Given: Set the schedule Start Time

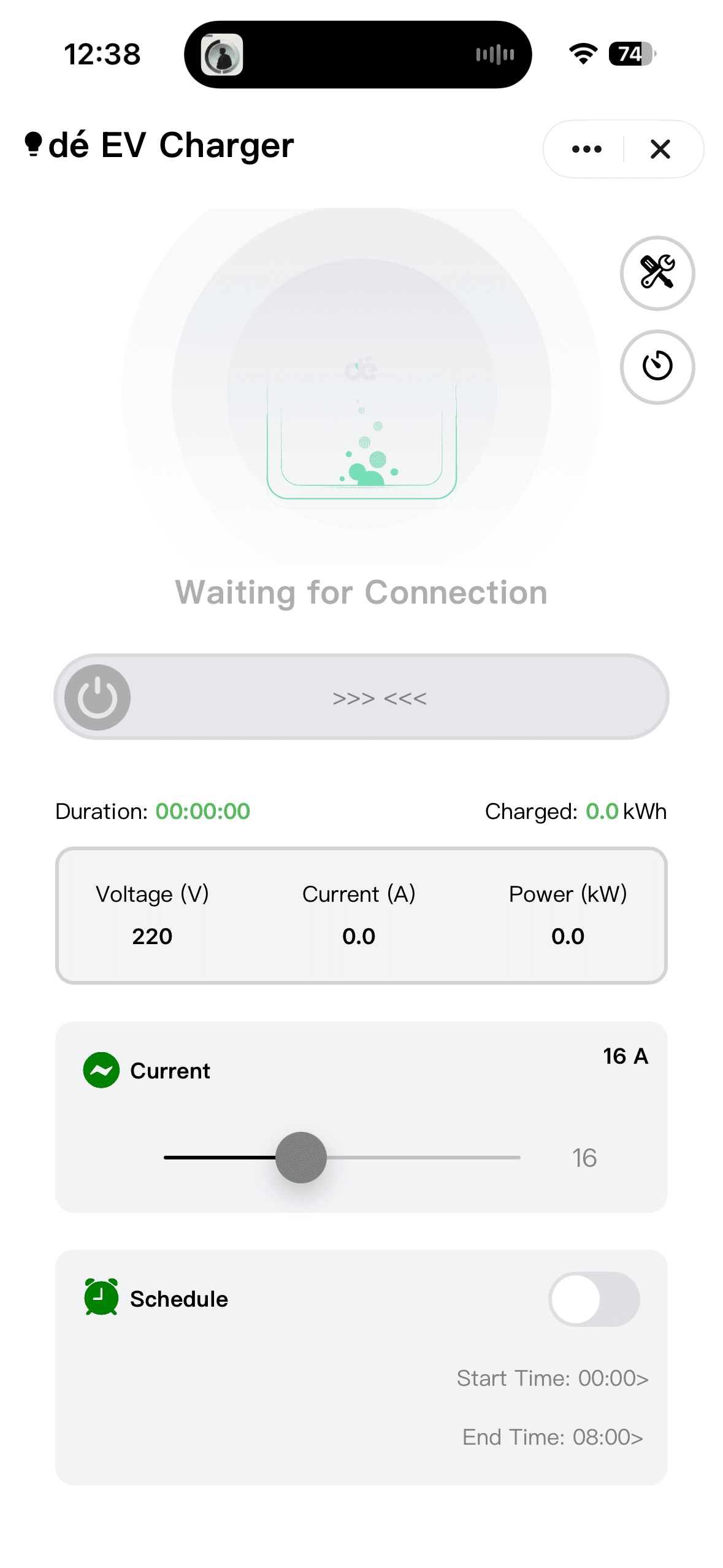Looking at the screenshot, I should [552, 1378].
